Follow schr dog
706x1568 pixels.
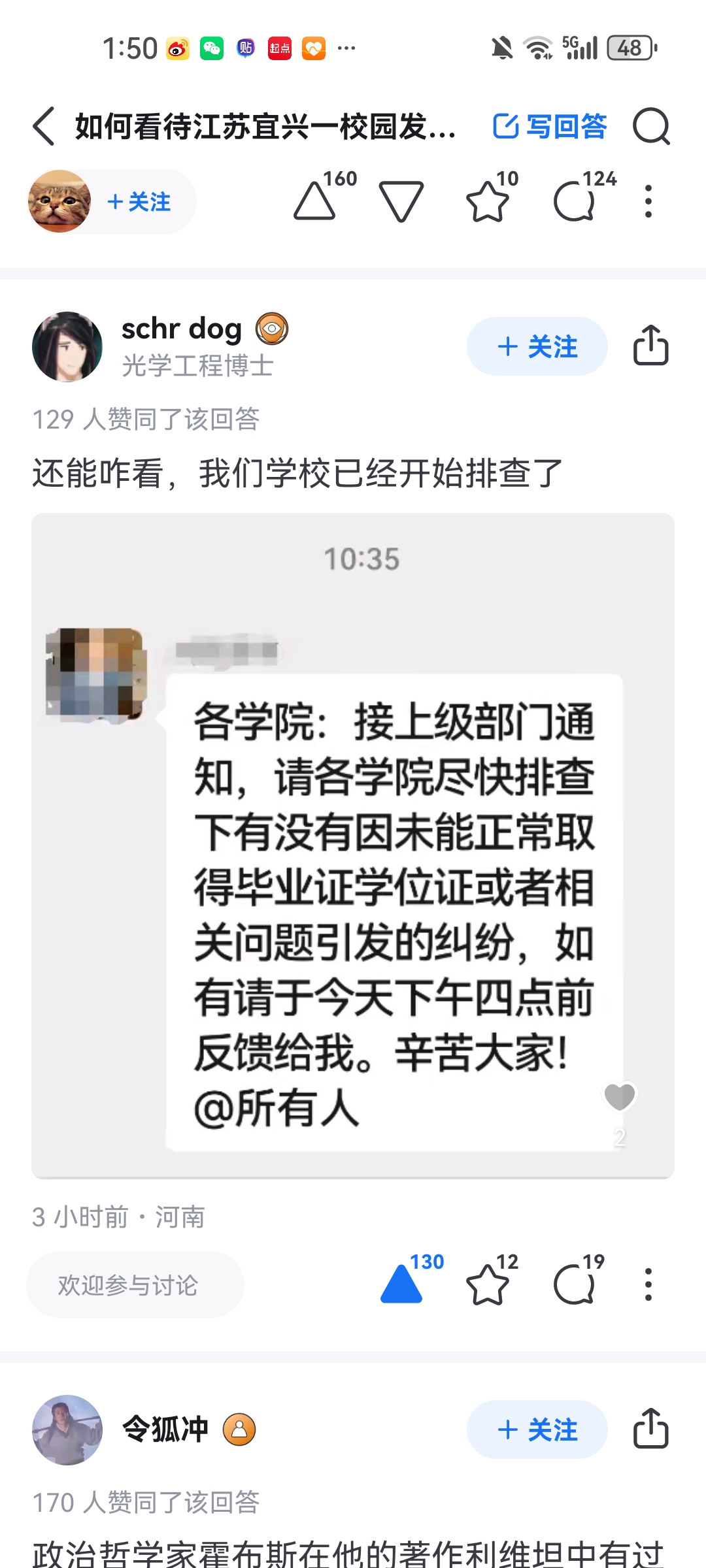coord(537,347)
